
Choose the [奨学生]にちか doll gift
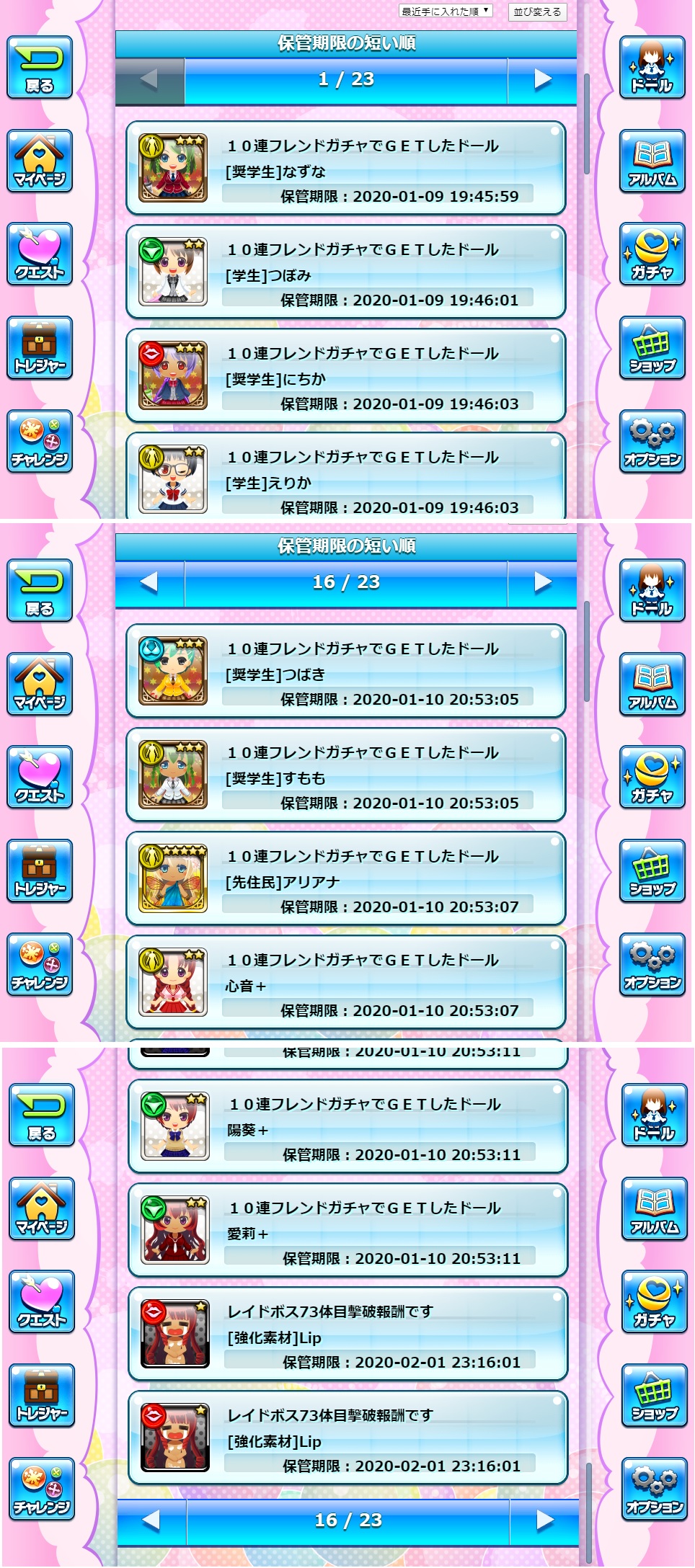click(x=346, y=376)
